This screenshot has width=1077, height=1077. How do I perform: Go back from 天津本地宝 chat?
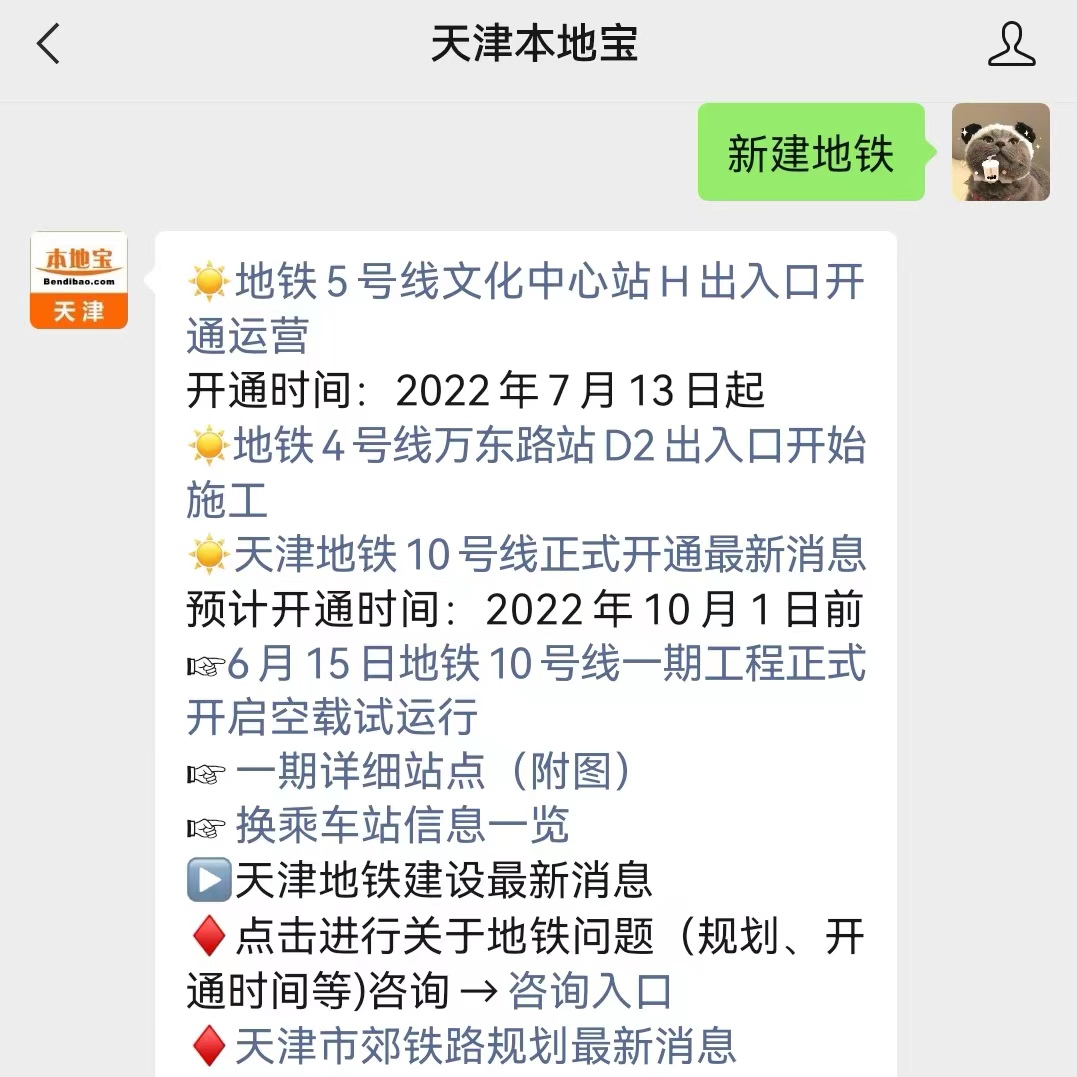(x=47, y=45)
